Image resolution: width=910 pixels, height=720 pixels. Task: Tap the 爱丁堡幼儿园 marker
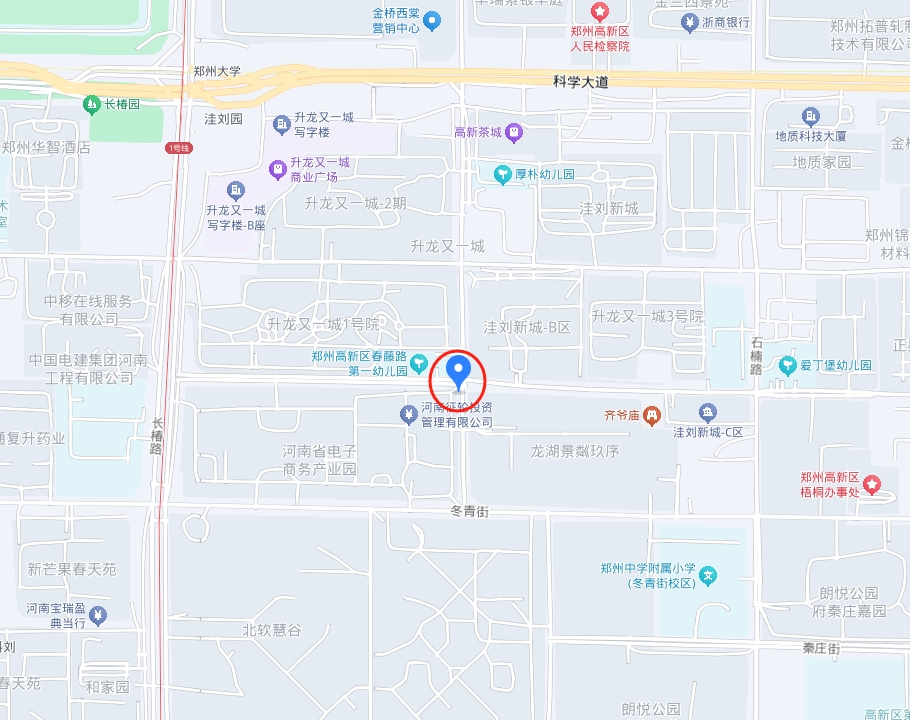click(x=788, y=365)
